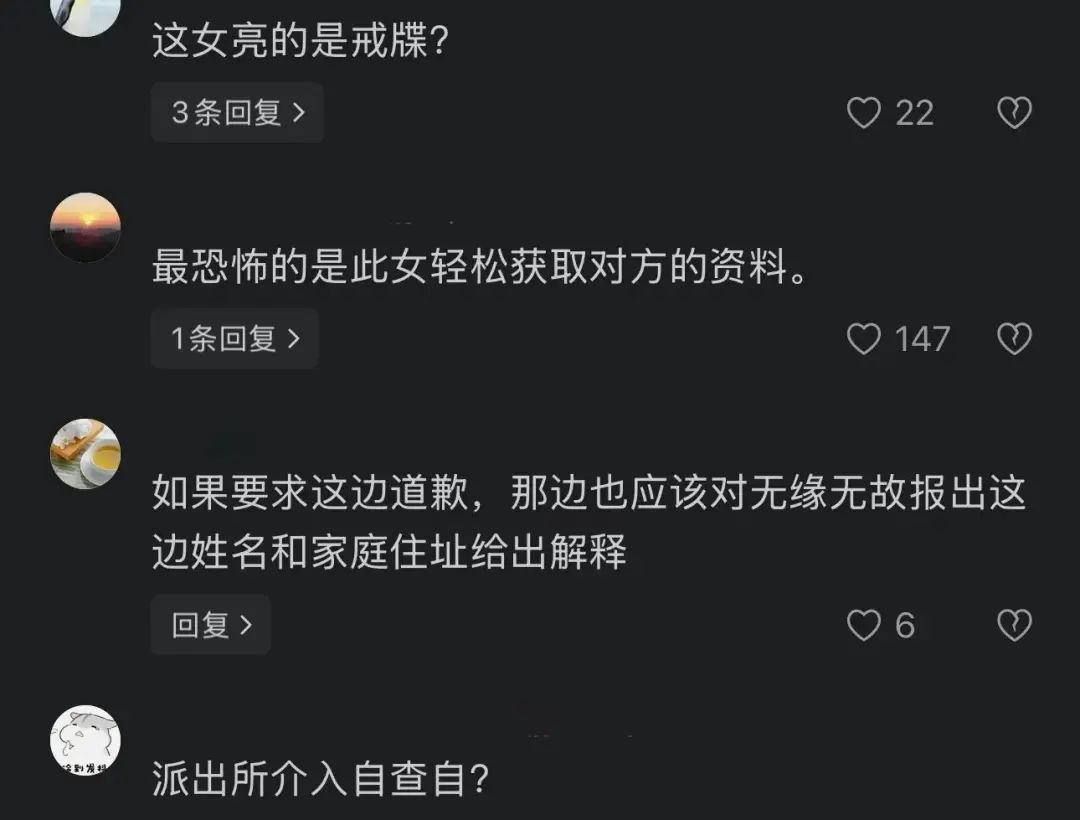Image resolution: width=1080 pixels, height=820 pixels.
Task: Dislike the comment with 147 likes
Action: 1014,339
